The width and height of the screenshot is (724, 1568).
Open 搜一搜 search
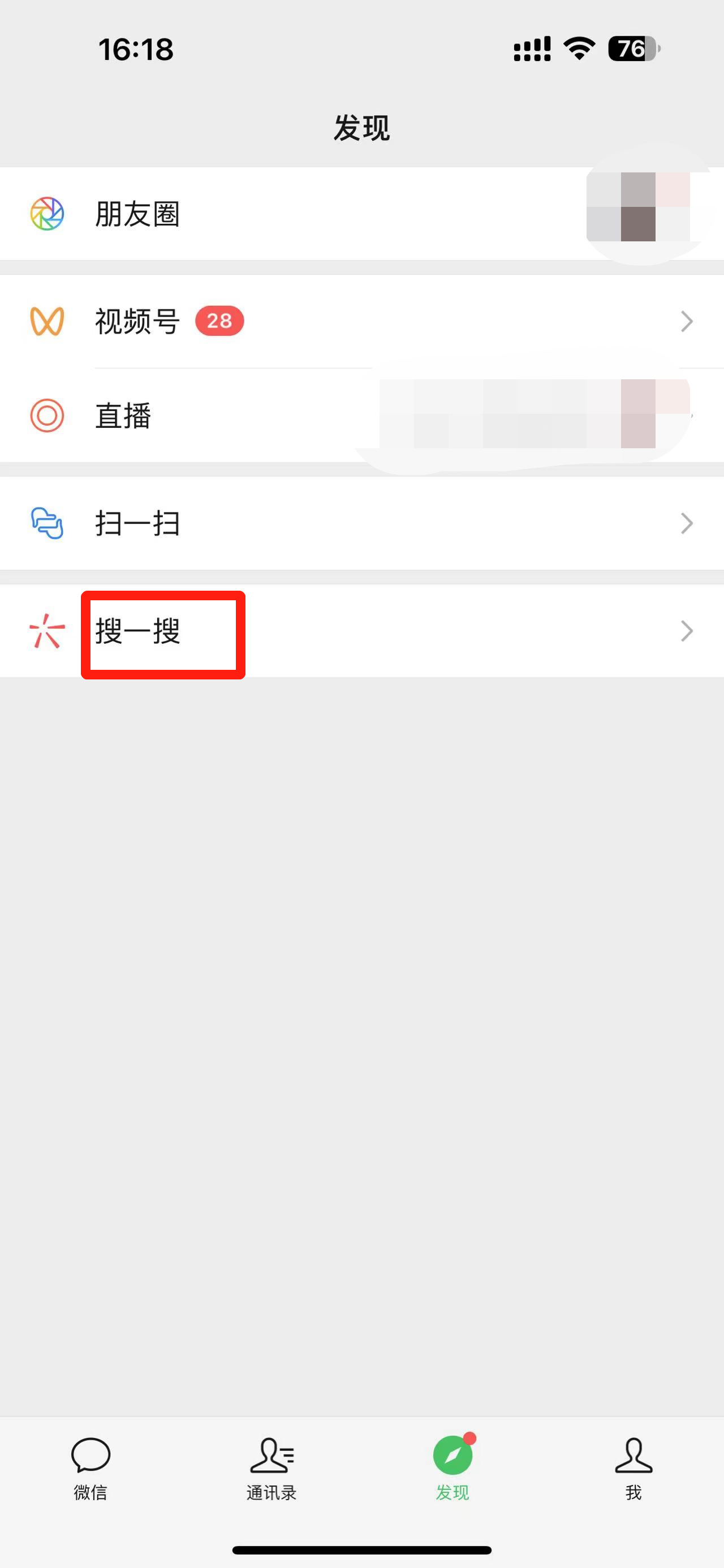361,631
